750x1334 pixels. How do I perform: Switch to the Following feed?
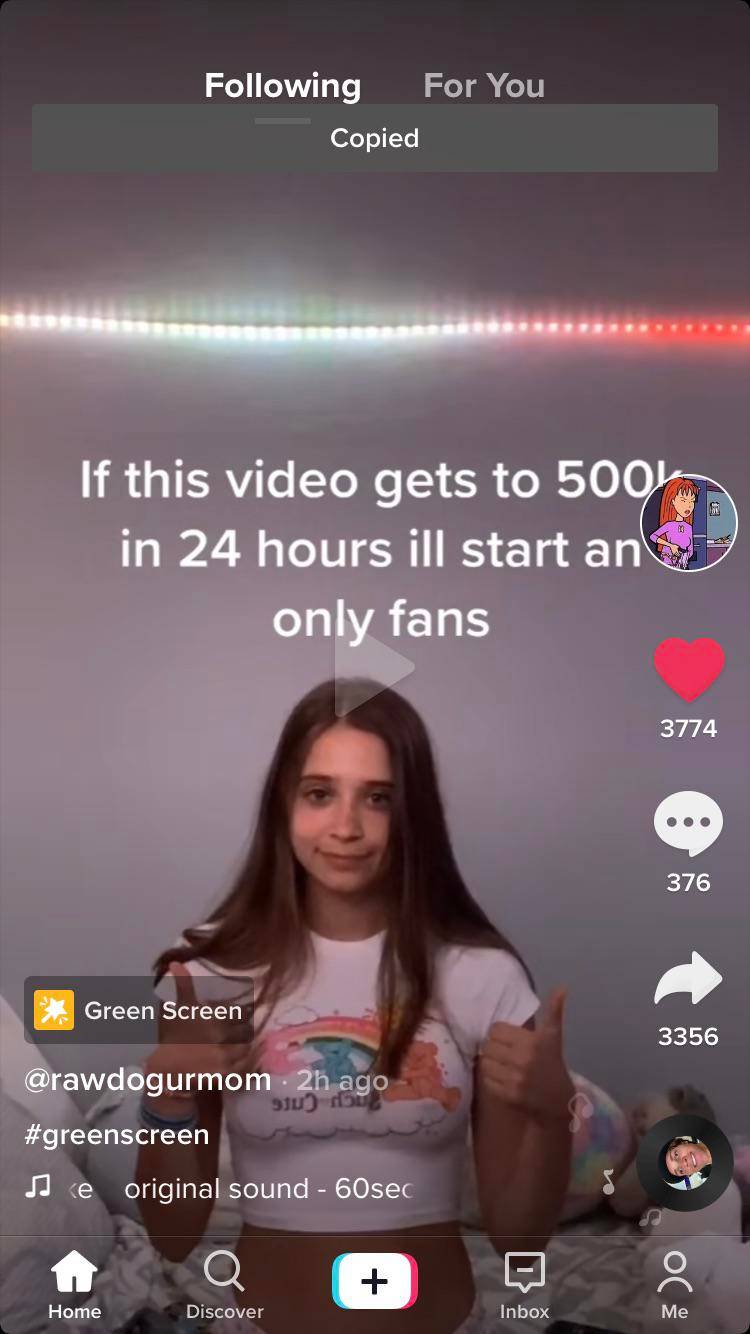[282, 86]
